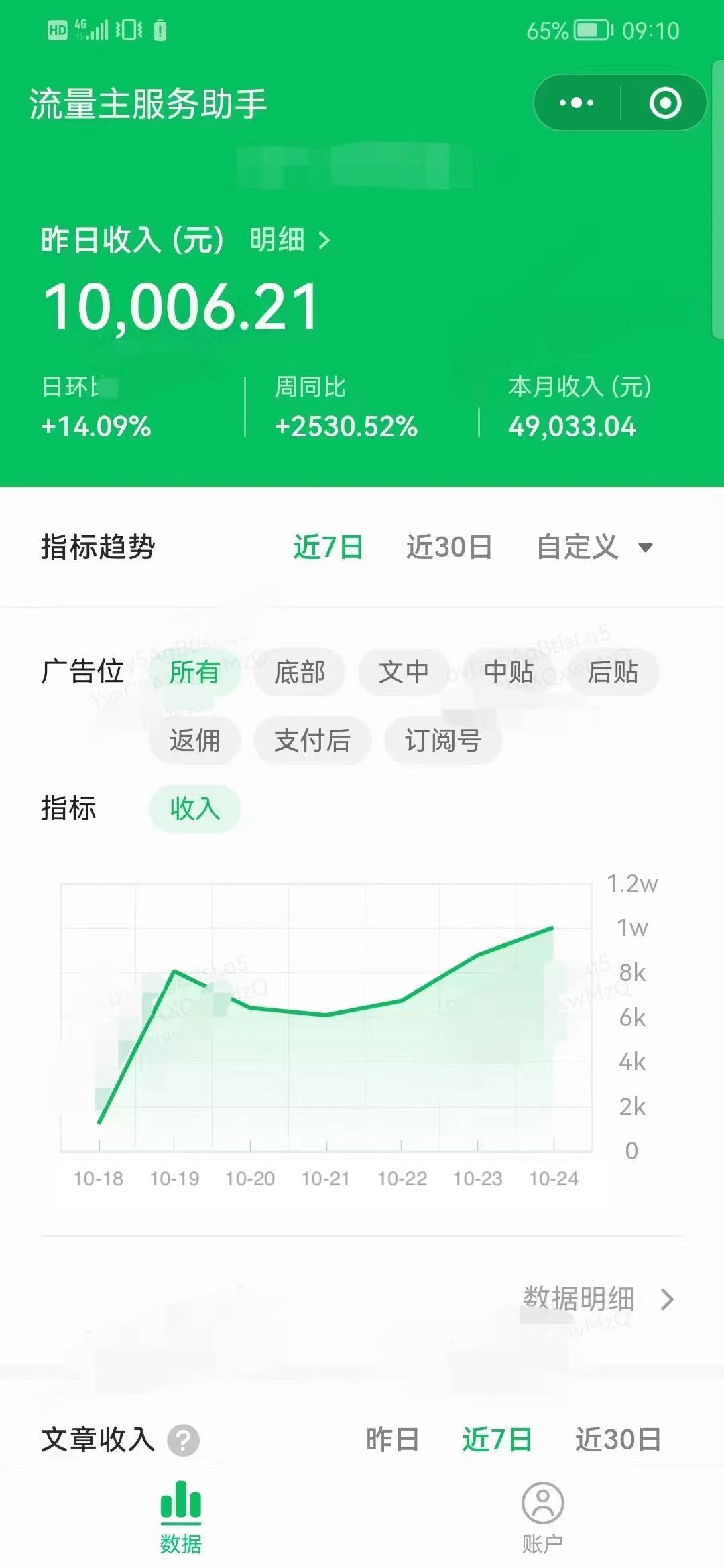Filter by 文中 ad position
Viewport: 724px width, 1568px height.
[404, 672]
